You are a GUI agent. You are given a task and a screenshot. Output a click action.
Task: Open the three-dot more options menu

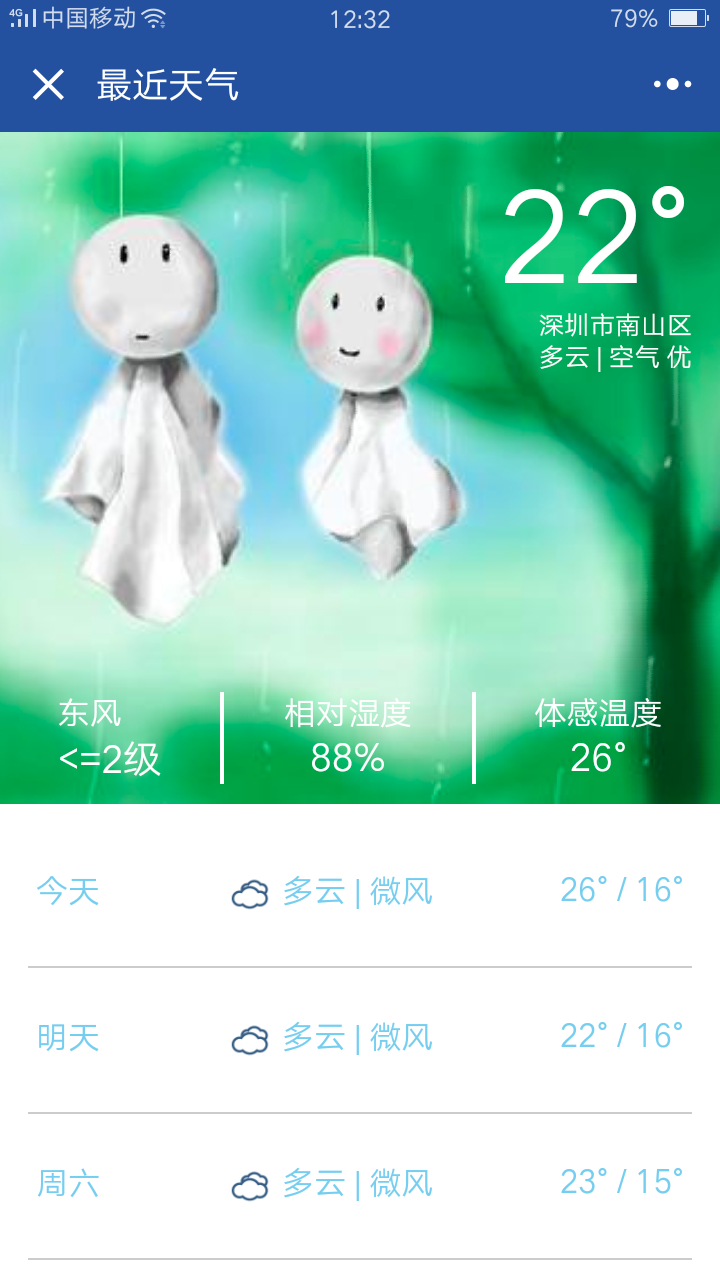[672, 85]
